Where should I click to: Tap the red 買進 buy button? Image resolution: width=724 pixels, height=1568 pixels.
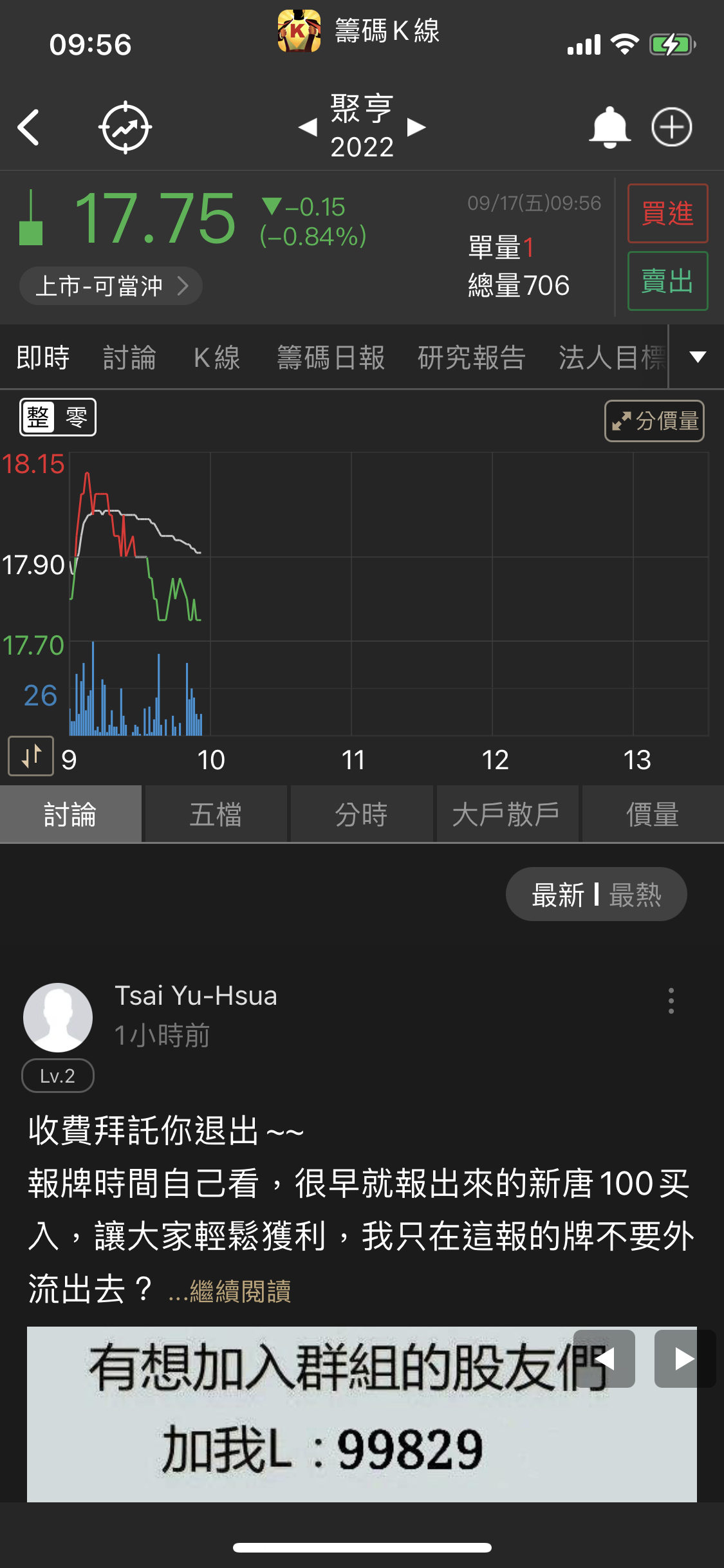667,213
